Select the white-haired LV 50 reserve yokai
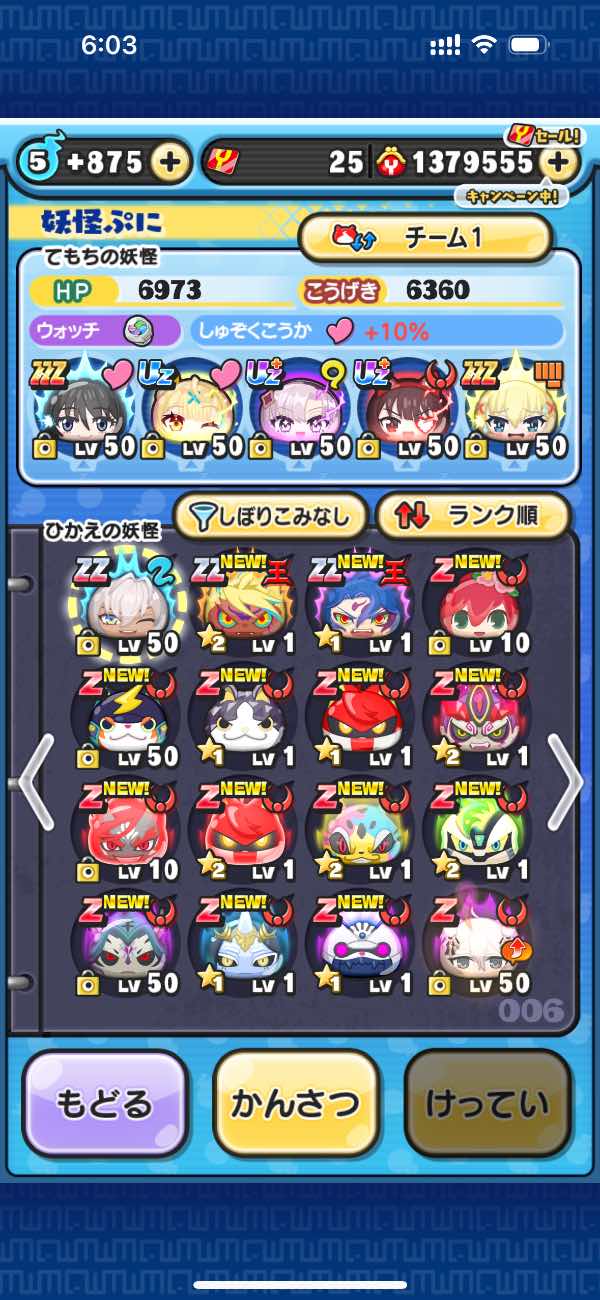The height and width of the screenshot is (1300, 600). point(125,605)
